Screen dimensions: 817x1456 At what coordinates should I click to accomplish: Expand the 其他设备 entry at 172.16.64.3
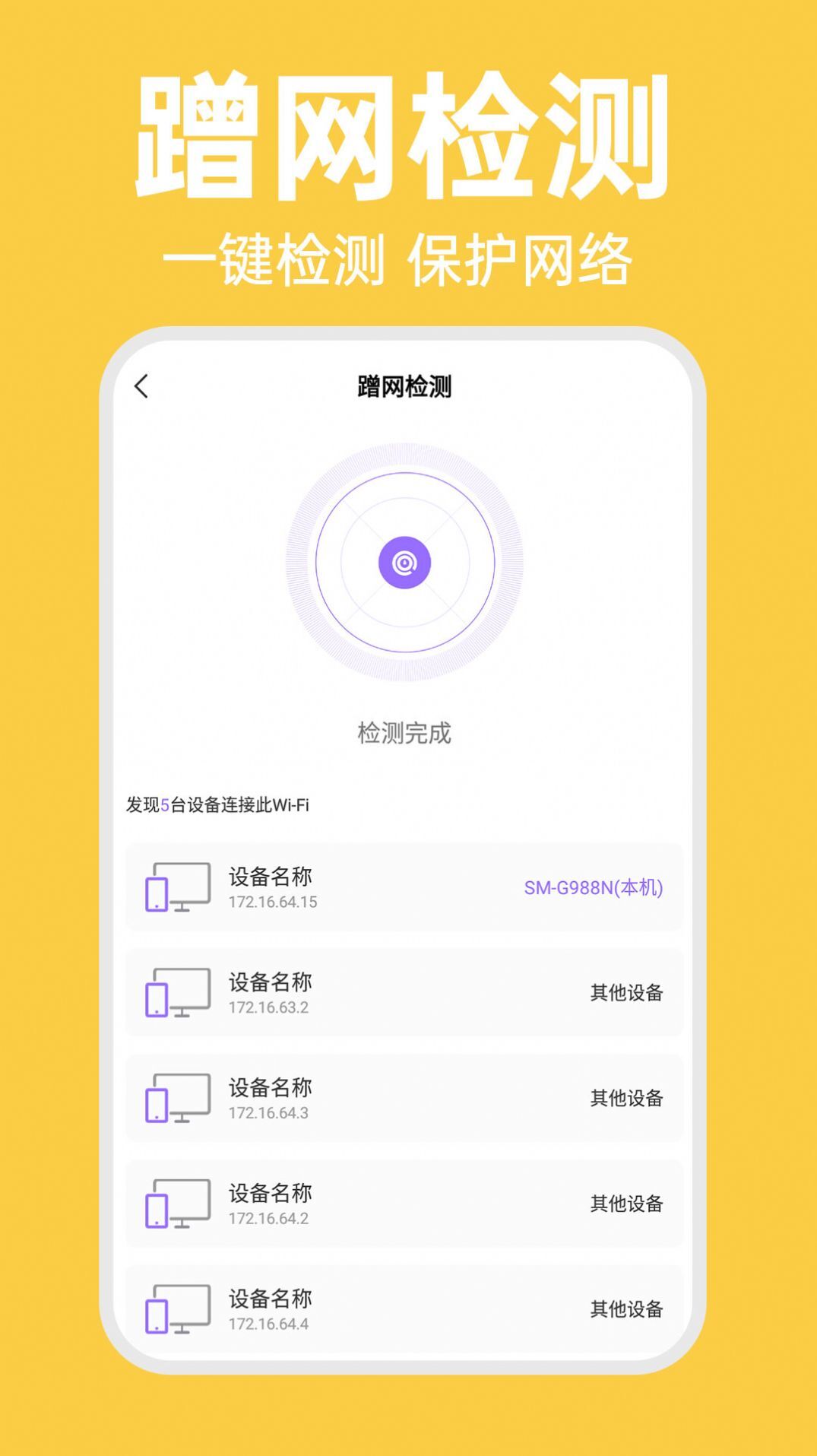[627, 1097]
